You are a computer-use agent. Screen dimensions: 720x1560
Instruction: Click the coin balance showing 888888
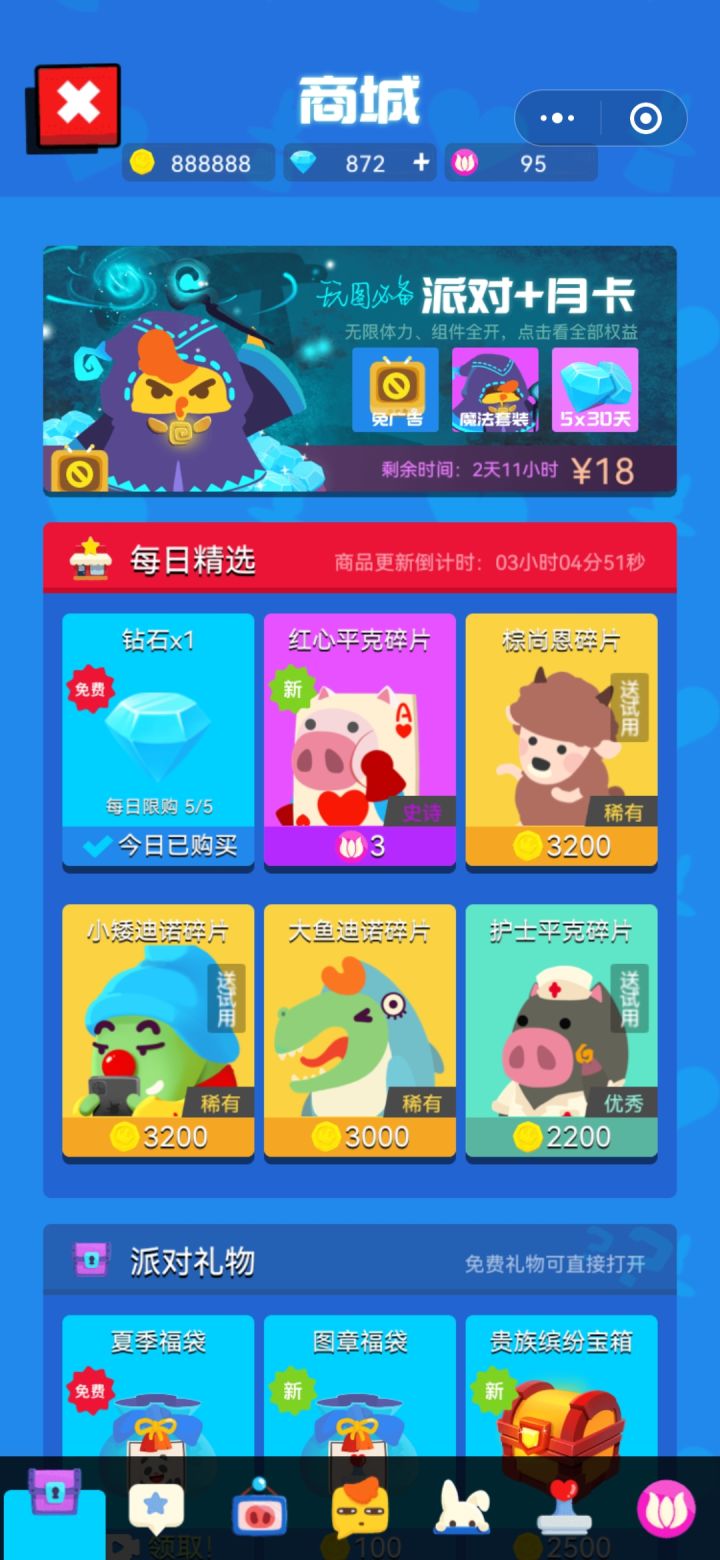click(198, 162)
